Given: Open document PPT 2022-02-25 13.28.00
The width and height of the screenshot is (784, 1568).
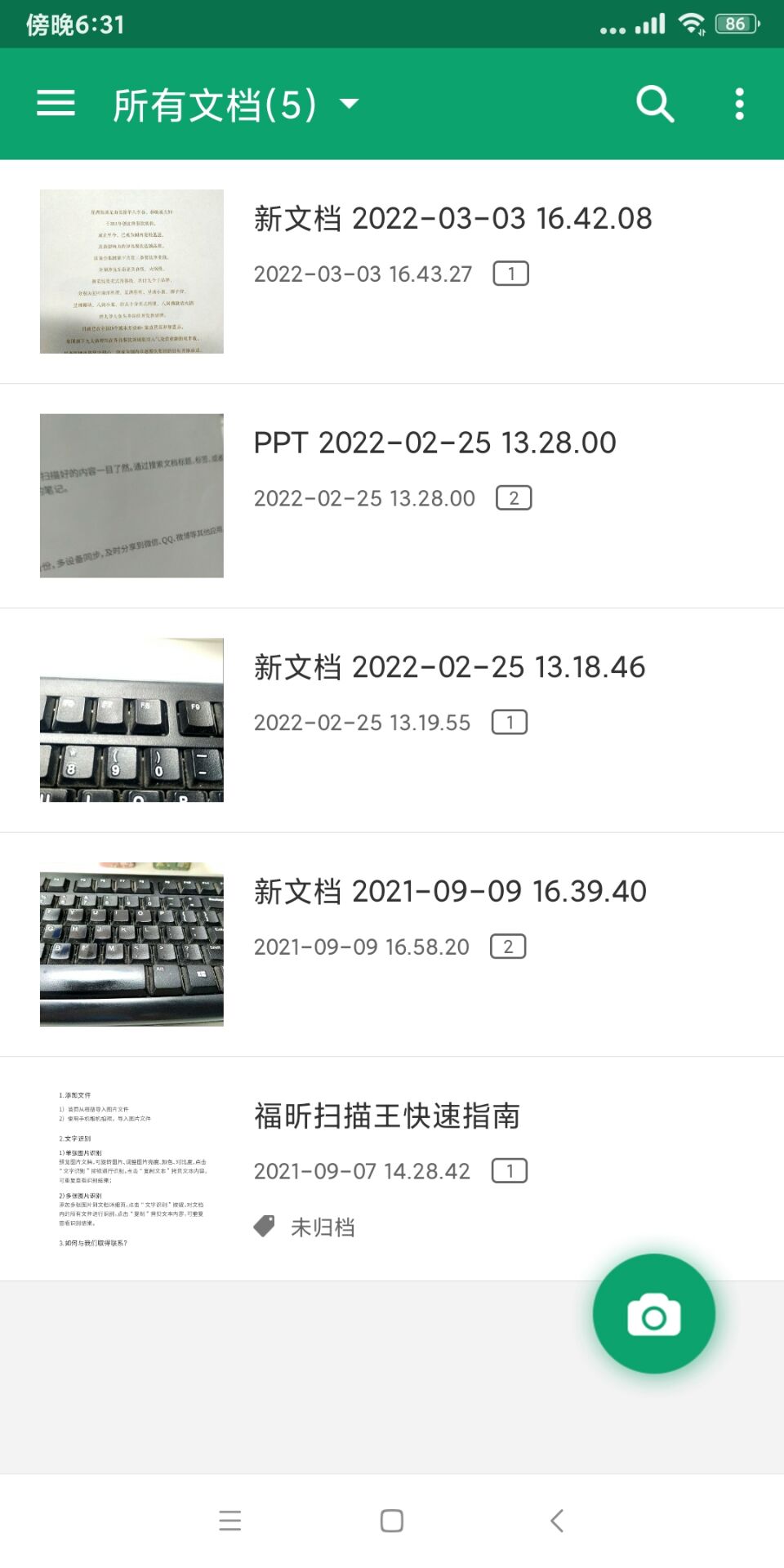Looking at the screenshot, I should point(434,443).
